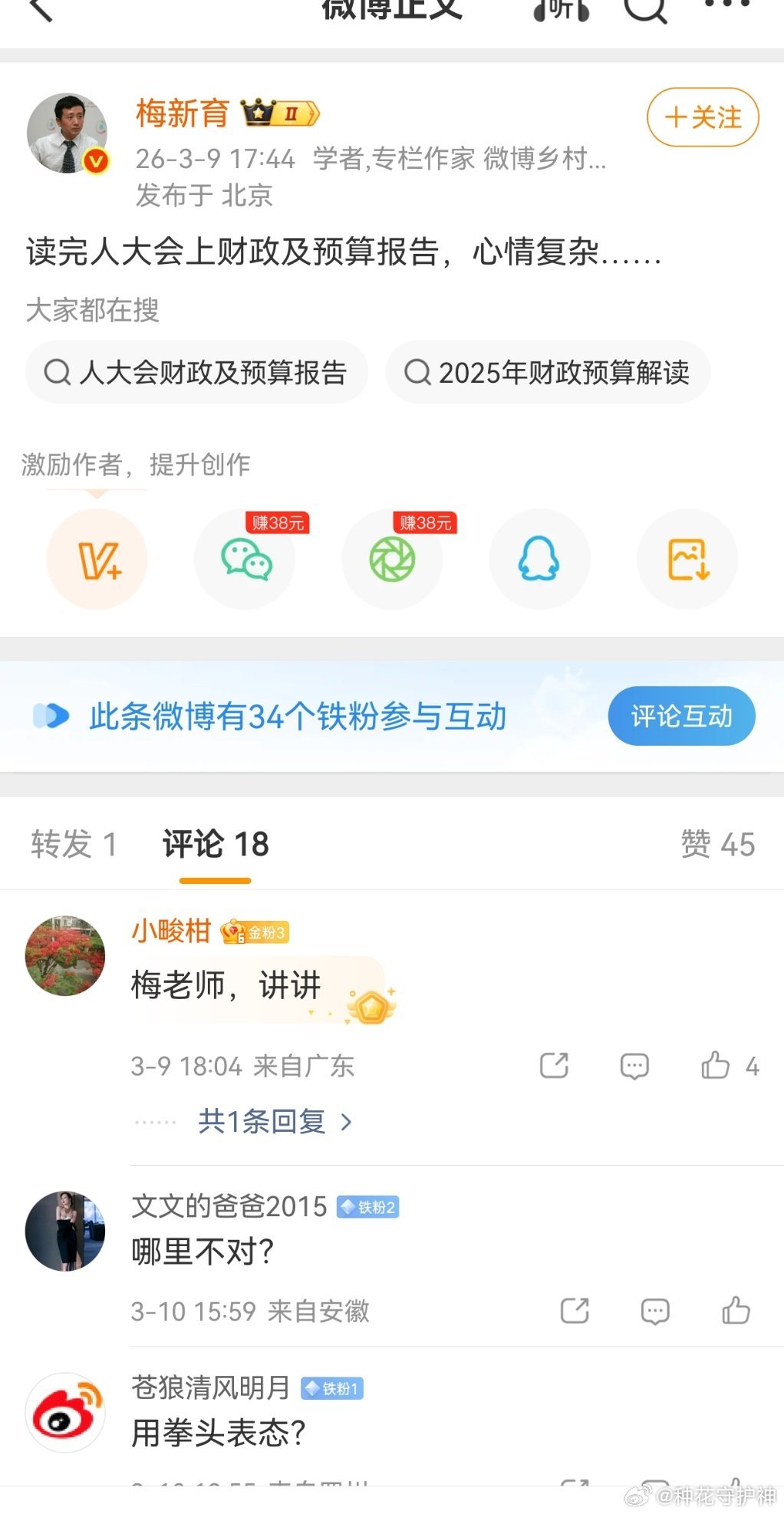Open the V+ creator incentive icon
784x1514 pixels.
(x=97, y=559)
